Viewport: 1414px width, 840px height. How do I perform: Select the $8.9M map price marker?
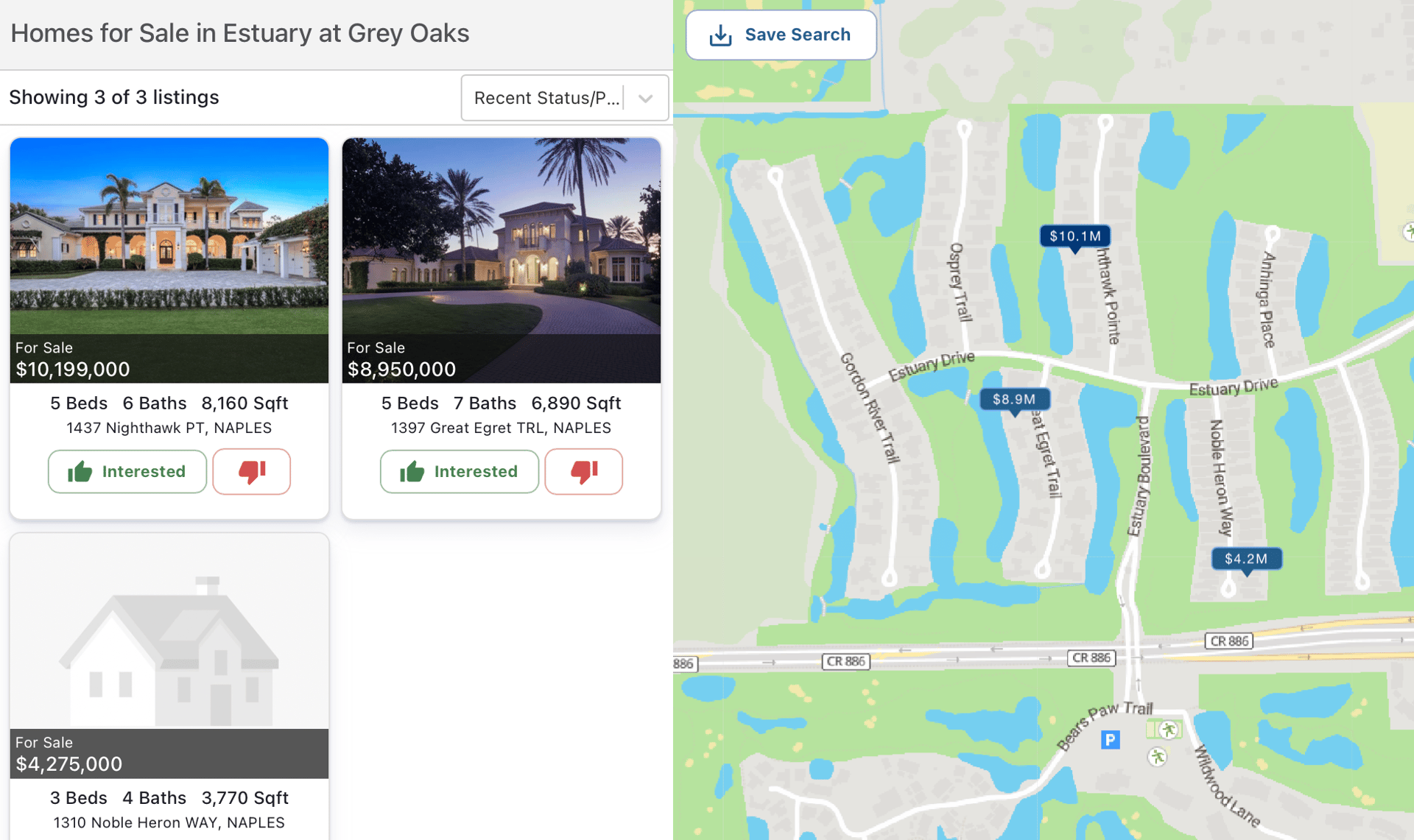1014,399
